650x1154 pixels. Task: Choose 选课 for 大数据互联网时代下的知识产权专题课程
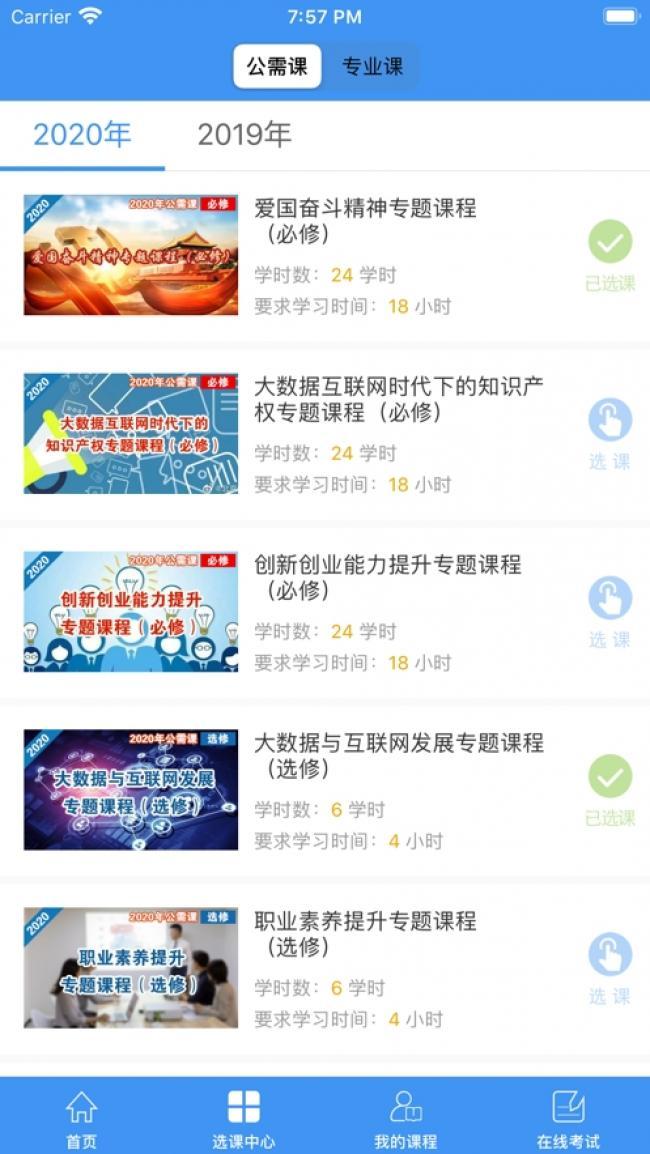click(x=610, y=433)
